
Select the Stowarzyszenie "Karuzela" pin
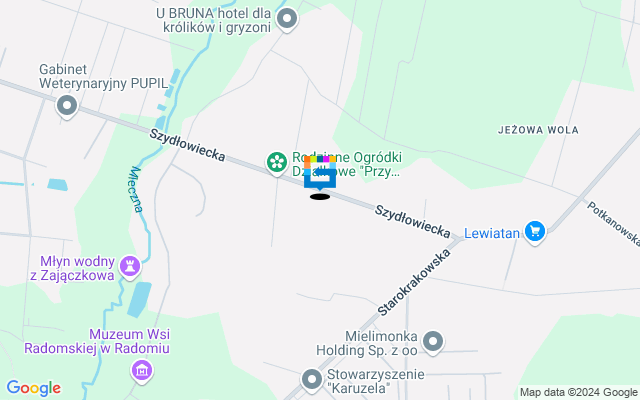[311, 379]
